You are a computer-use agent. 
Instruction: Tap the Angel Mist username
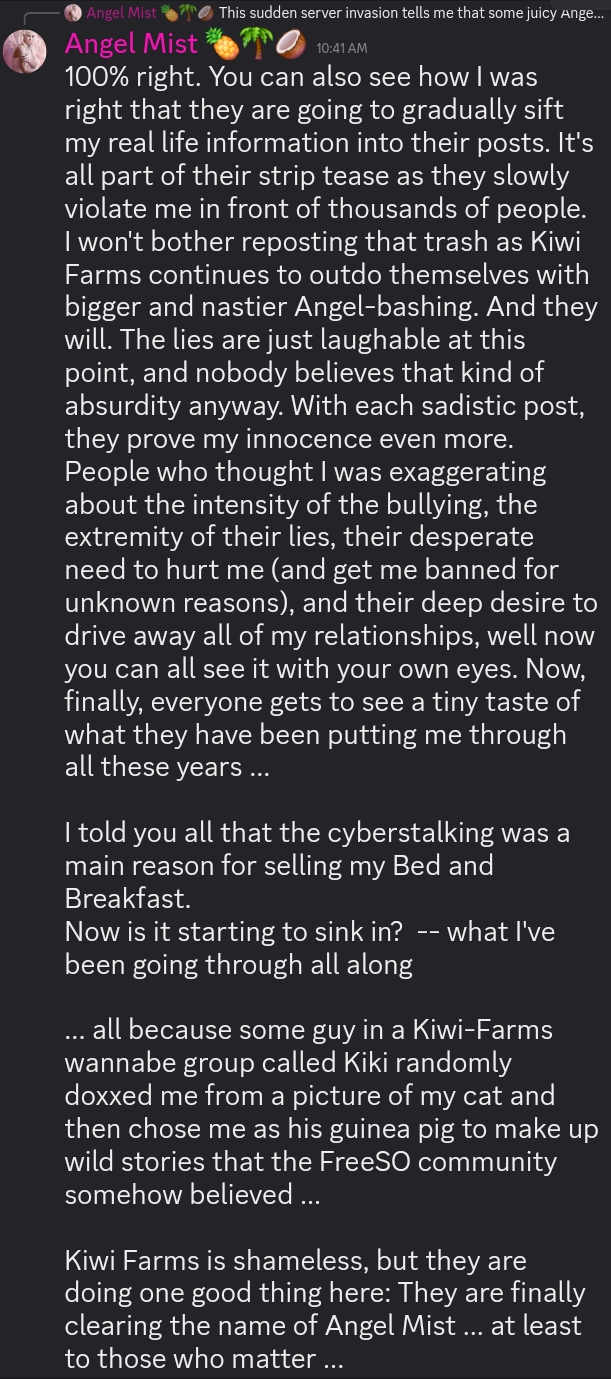coord(131,45)
